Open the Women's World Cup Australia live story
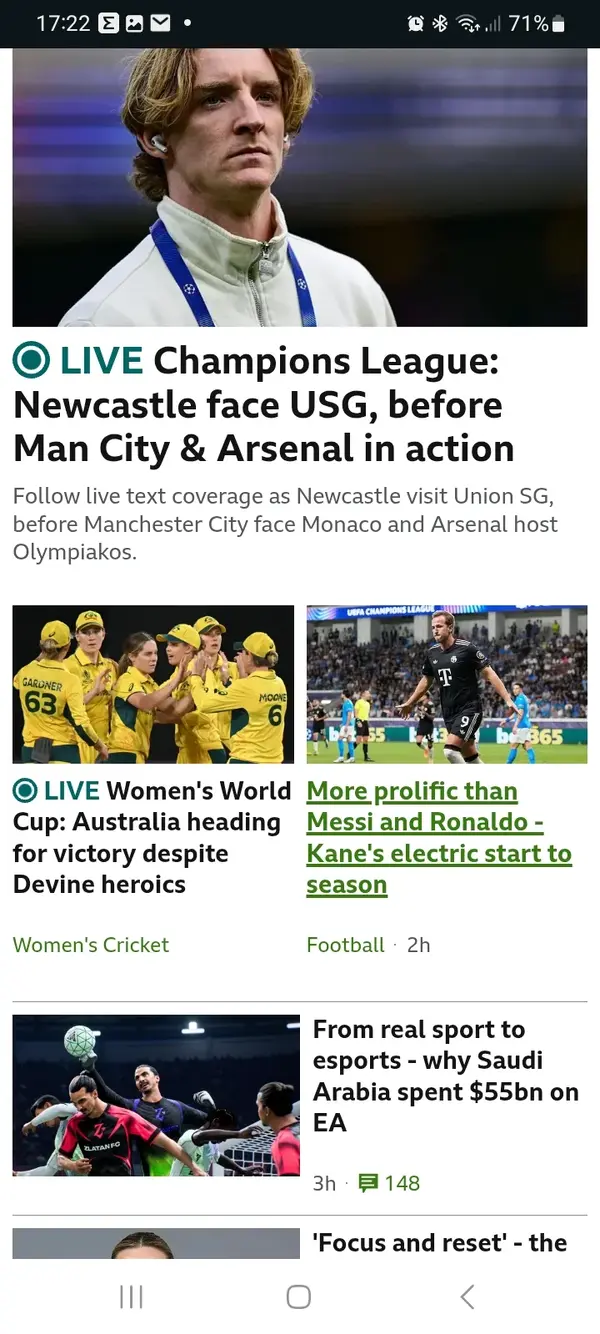The height and width of the screenshot is (1334, 600). click(150, 837)
